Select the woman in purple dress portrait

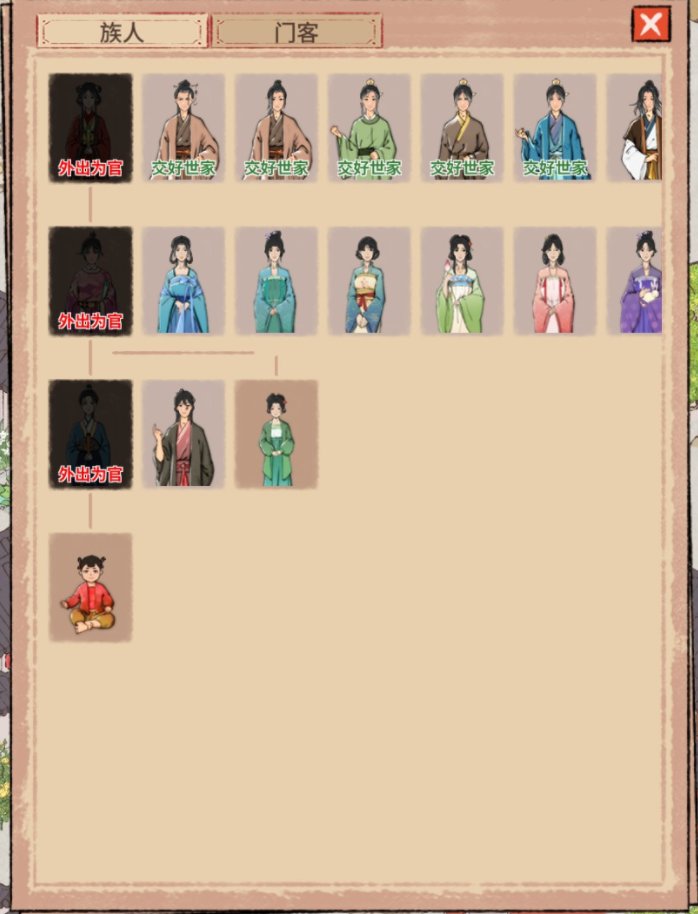(x=636, y=281)
